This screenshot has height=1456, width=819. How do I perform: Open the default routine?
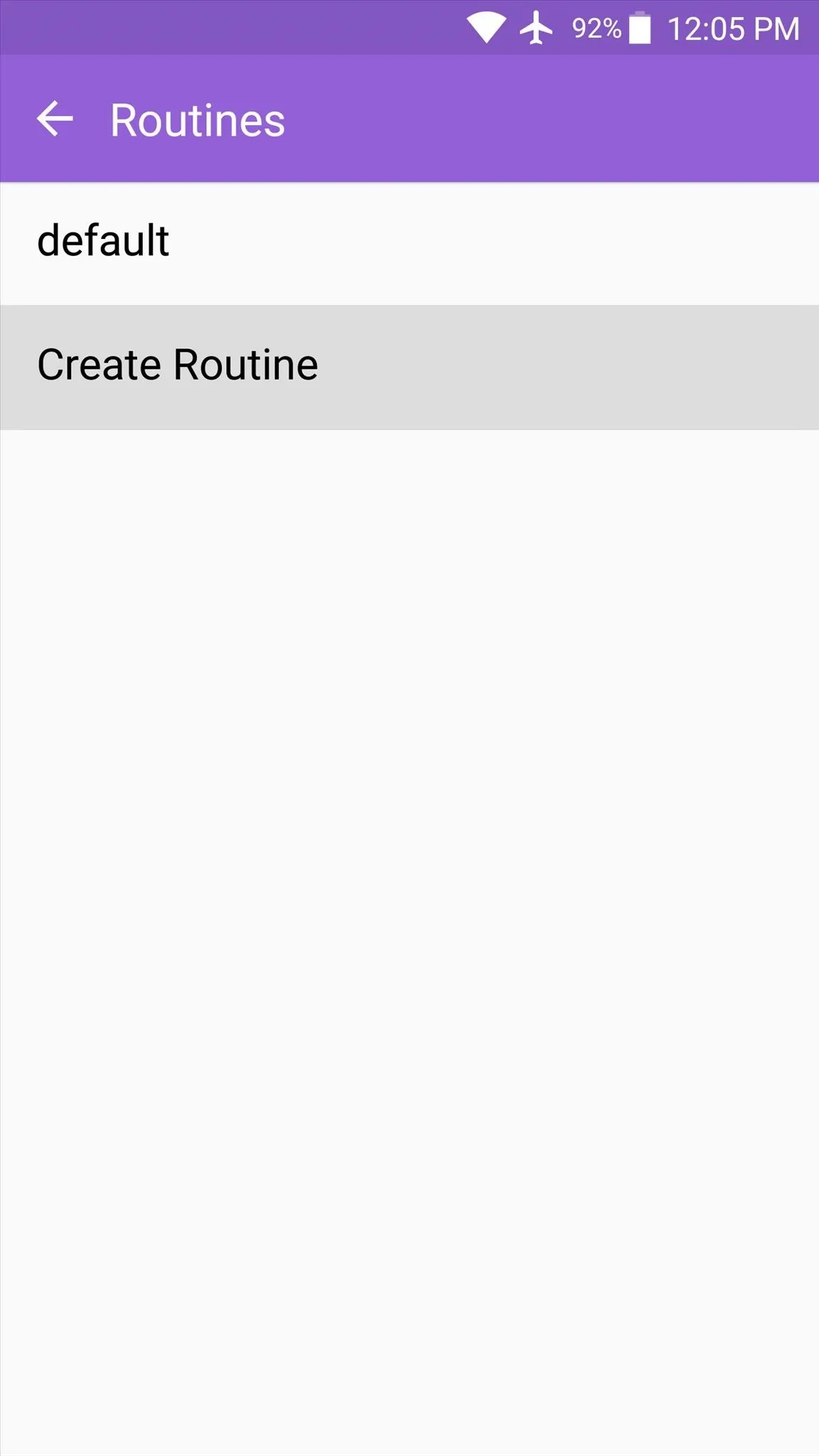click(409, 244)
